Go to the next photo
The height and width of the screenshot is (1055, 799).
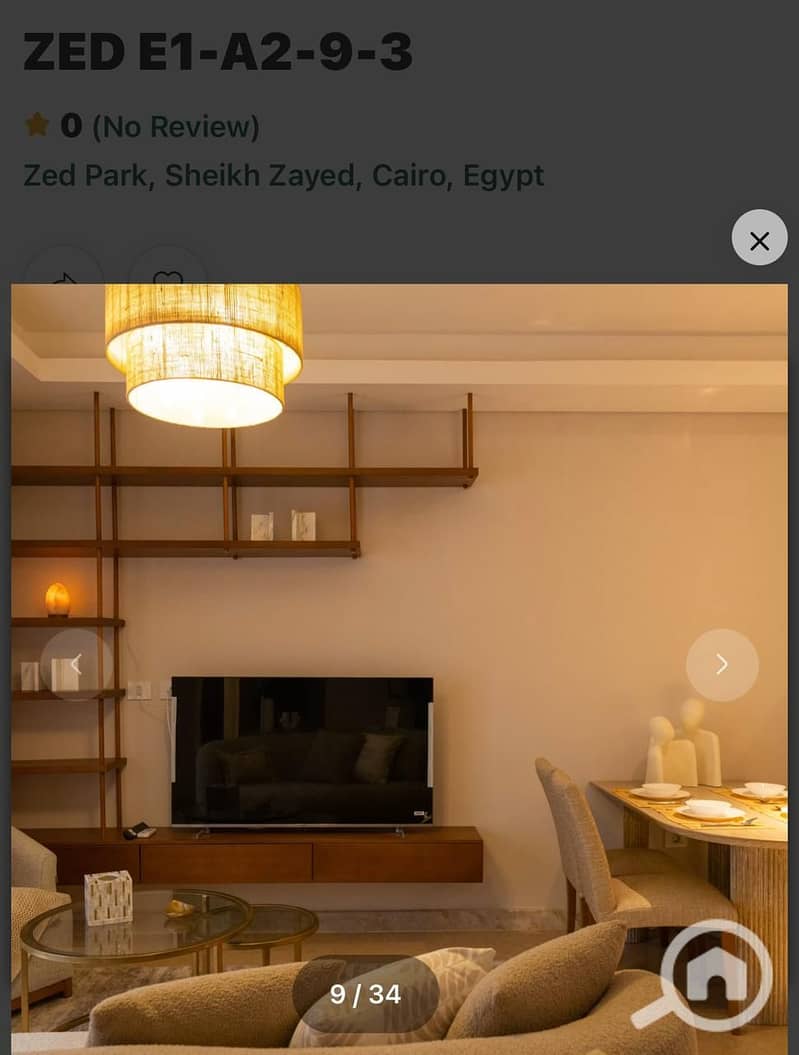coord(721,665)
